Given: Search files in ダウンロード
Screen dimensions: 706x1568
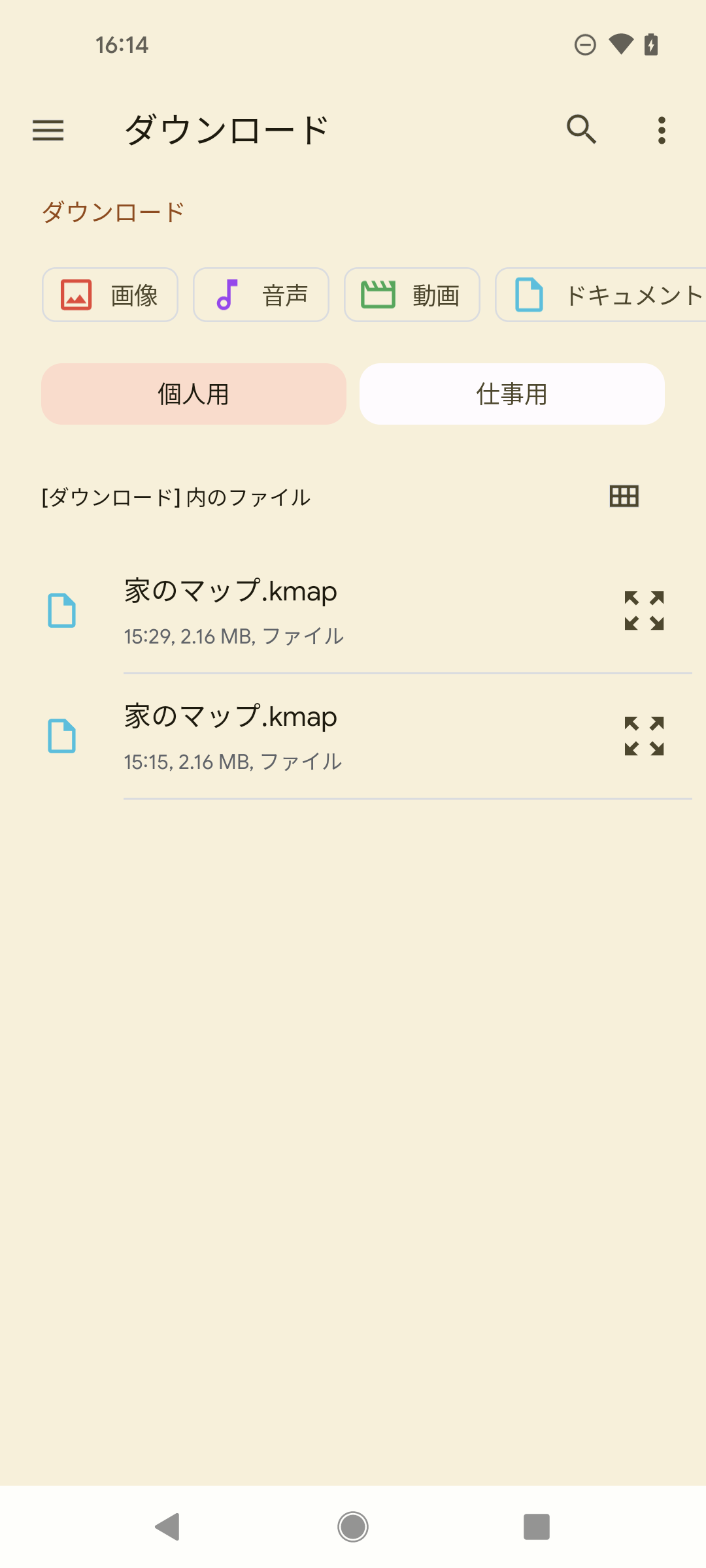Looking at the screenshot, I should 581,130.
